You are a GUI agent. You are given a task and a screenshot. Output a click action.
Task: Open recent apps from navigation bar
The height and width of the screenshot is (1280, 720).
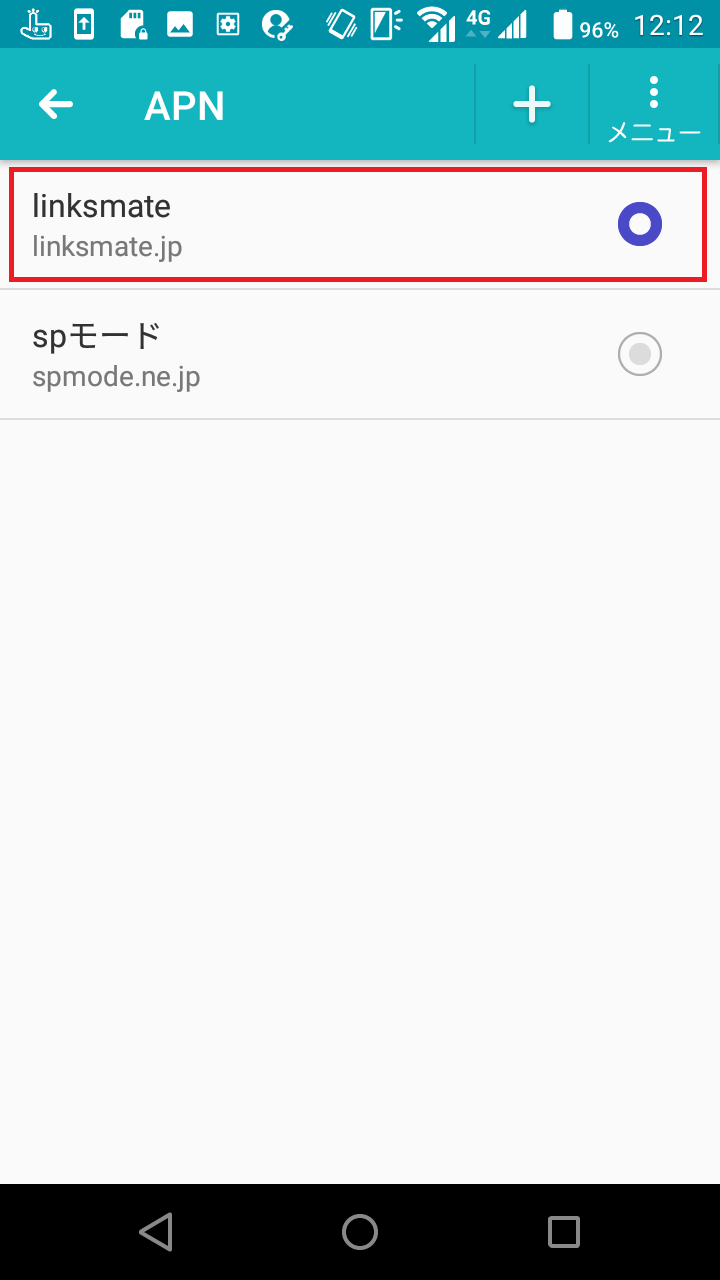(x=564, y=1232)
